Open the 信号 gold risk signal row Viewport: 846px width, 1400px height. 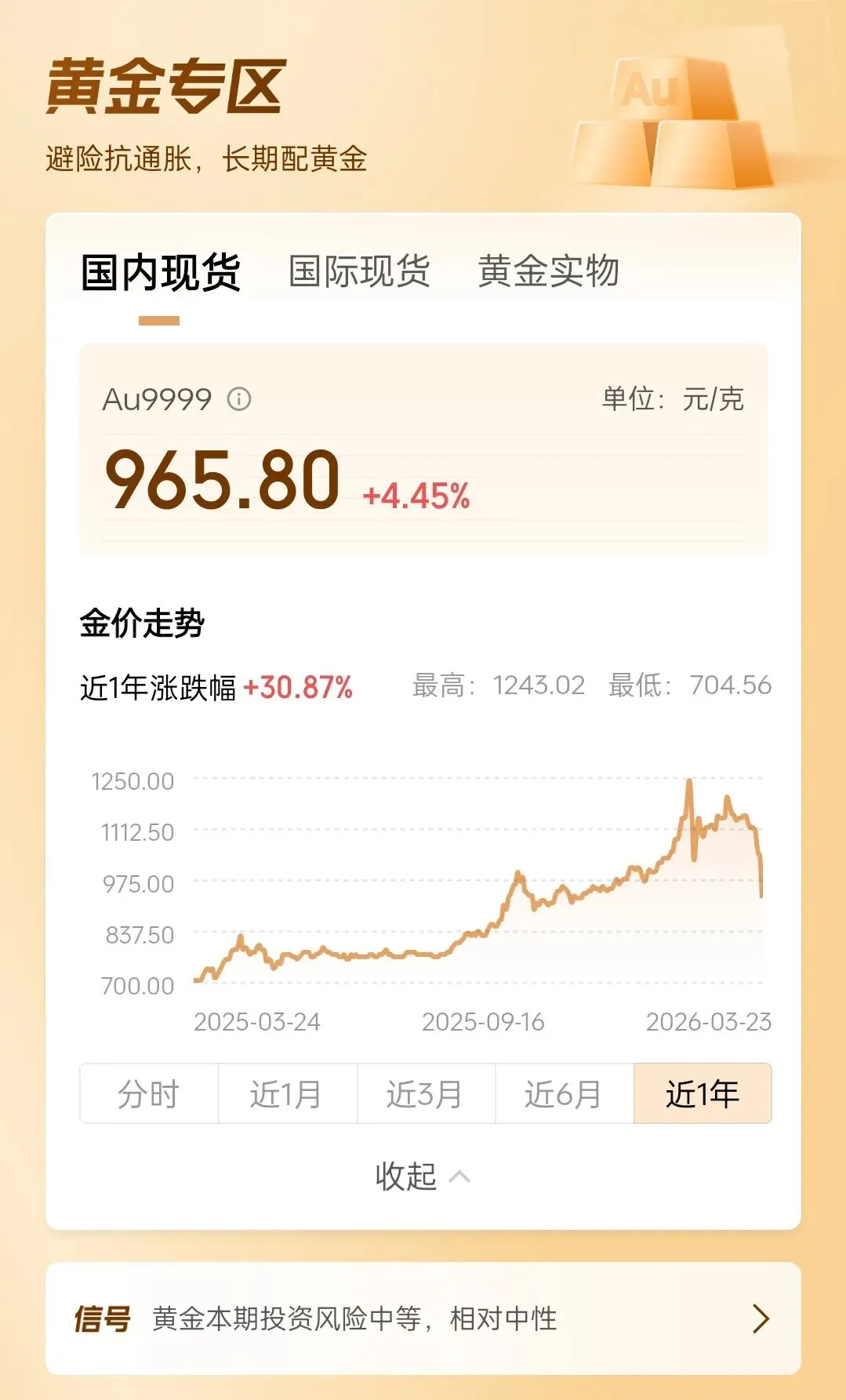pyautogui.click(x=423, y=1318)
